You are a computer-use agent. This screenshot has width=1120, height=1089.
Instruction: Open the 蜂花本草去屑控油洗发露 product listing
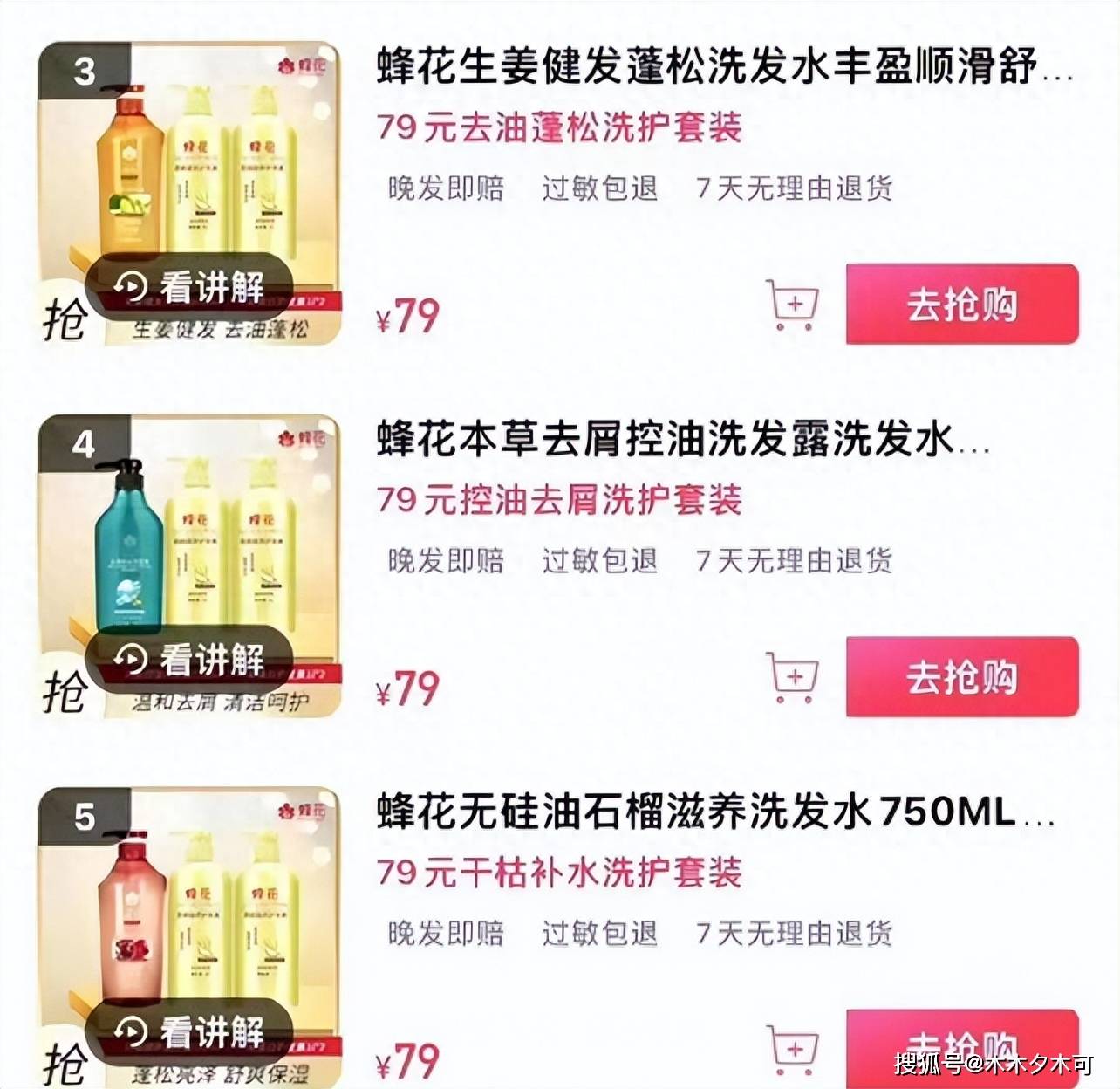[666, 440]
